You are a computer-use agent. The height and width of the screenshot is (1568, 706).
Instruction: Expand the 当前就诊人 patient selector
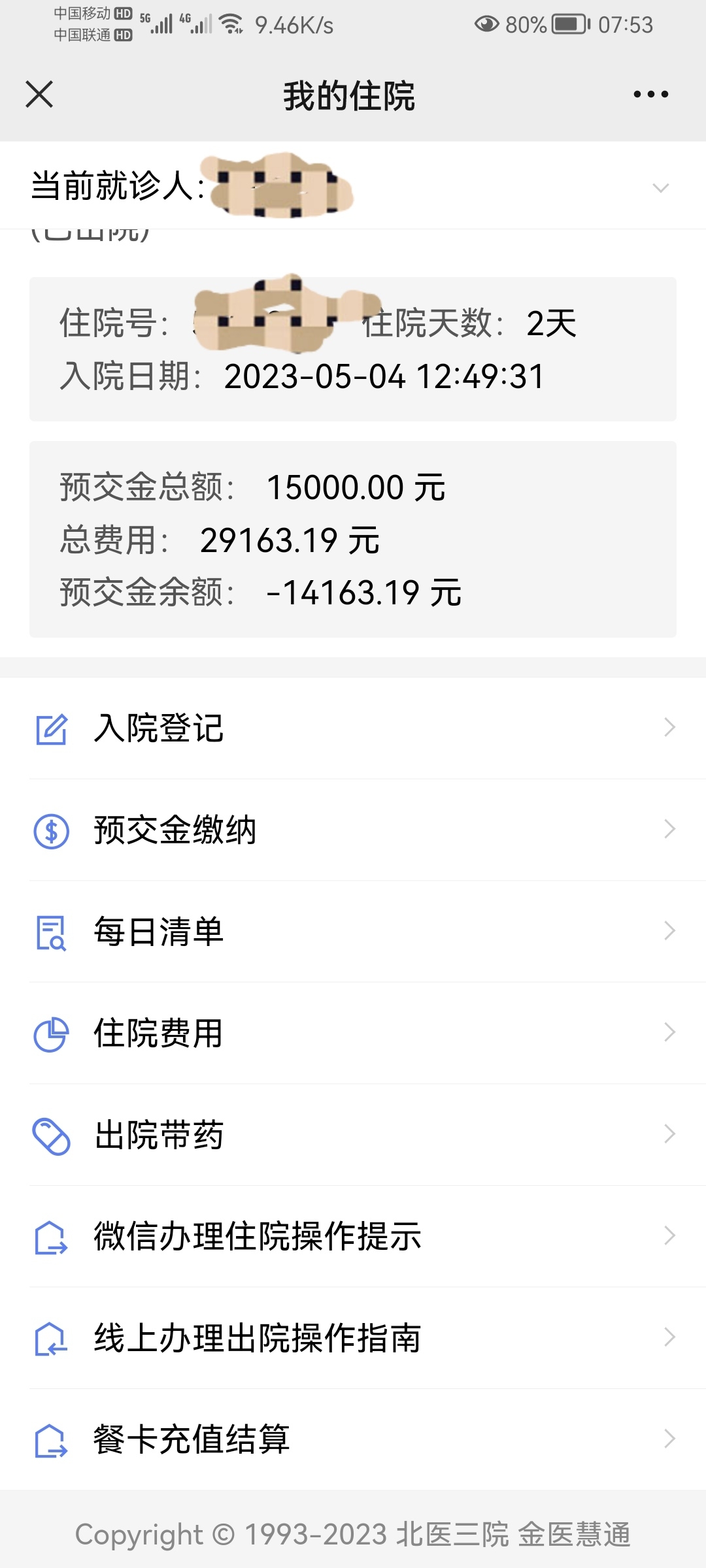coord(353,186)
